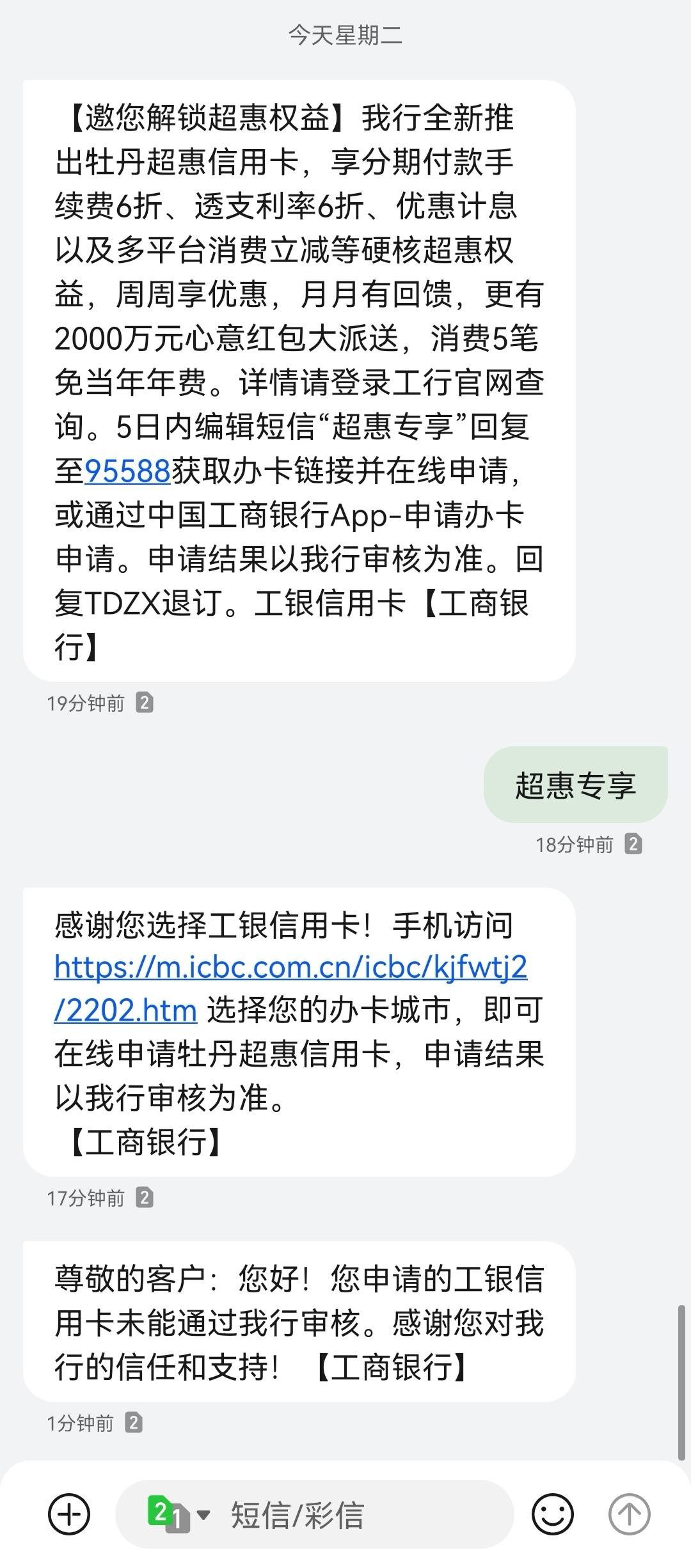Open the m.icbc.com.cn card application link
Image resolution: width=691 pixels, height=1568 pixels.
tap(290, 989)
